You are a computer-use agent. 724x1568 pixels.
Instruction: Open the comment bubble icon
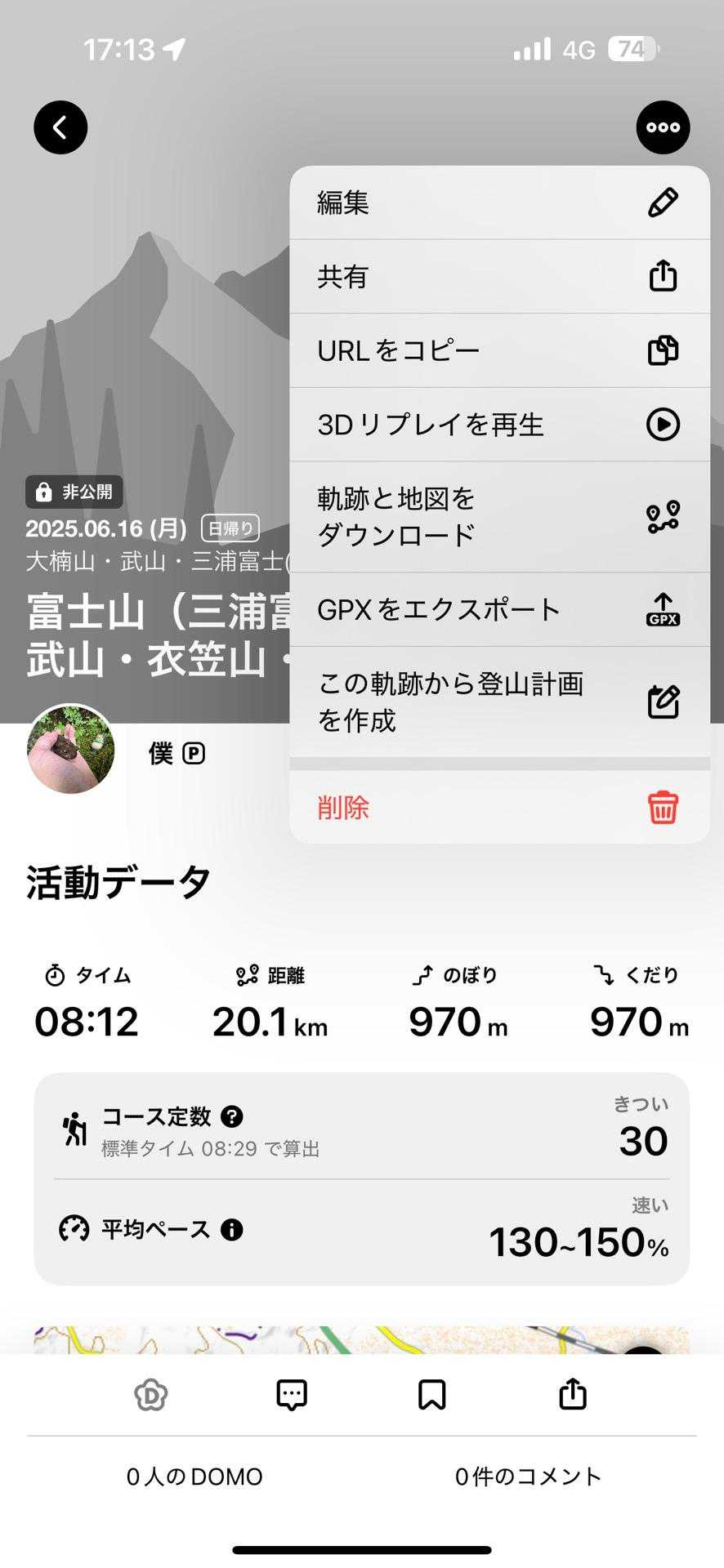point(292,1395)
